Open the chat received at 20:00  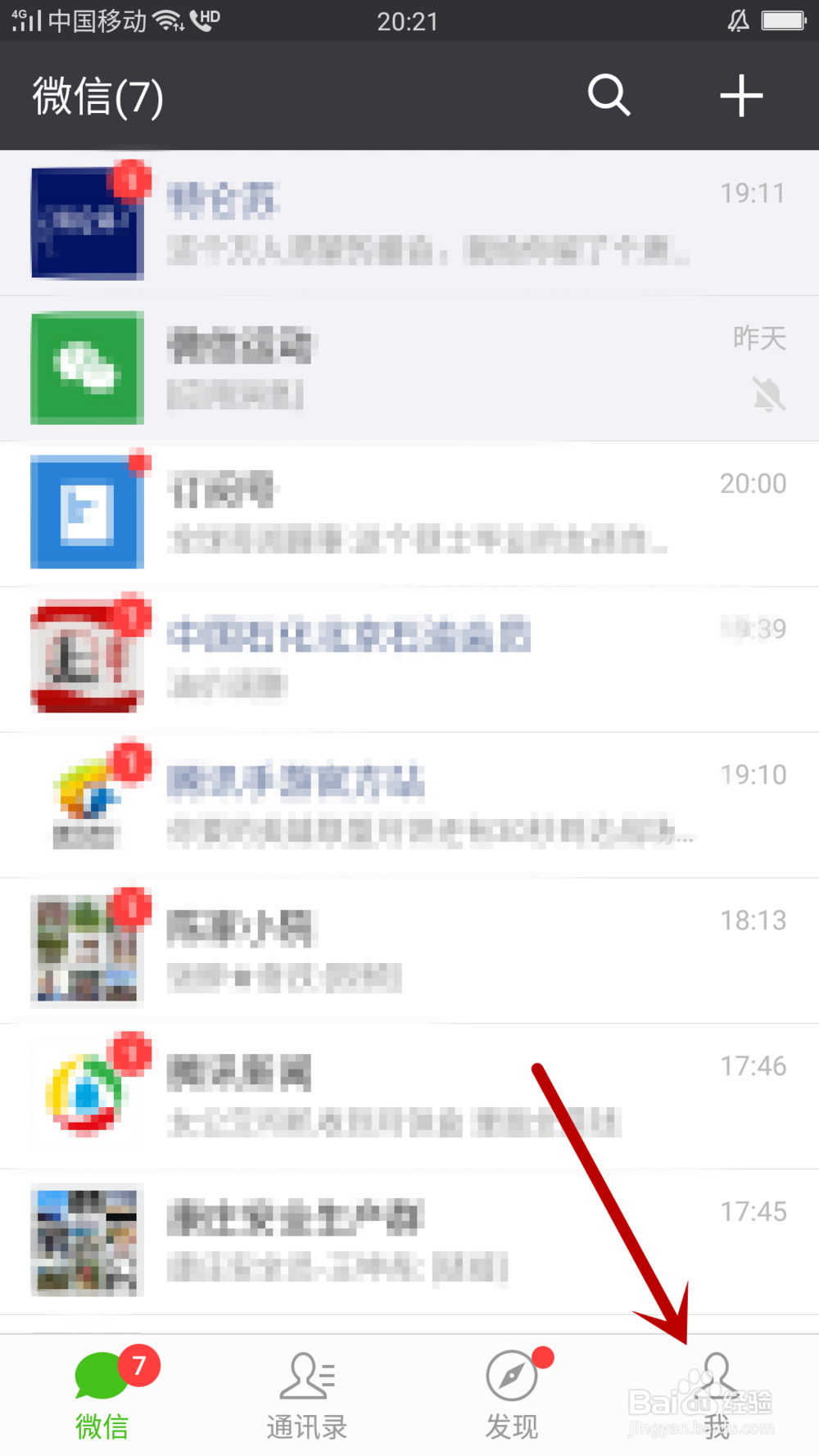tap(409, 512)
